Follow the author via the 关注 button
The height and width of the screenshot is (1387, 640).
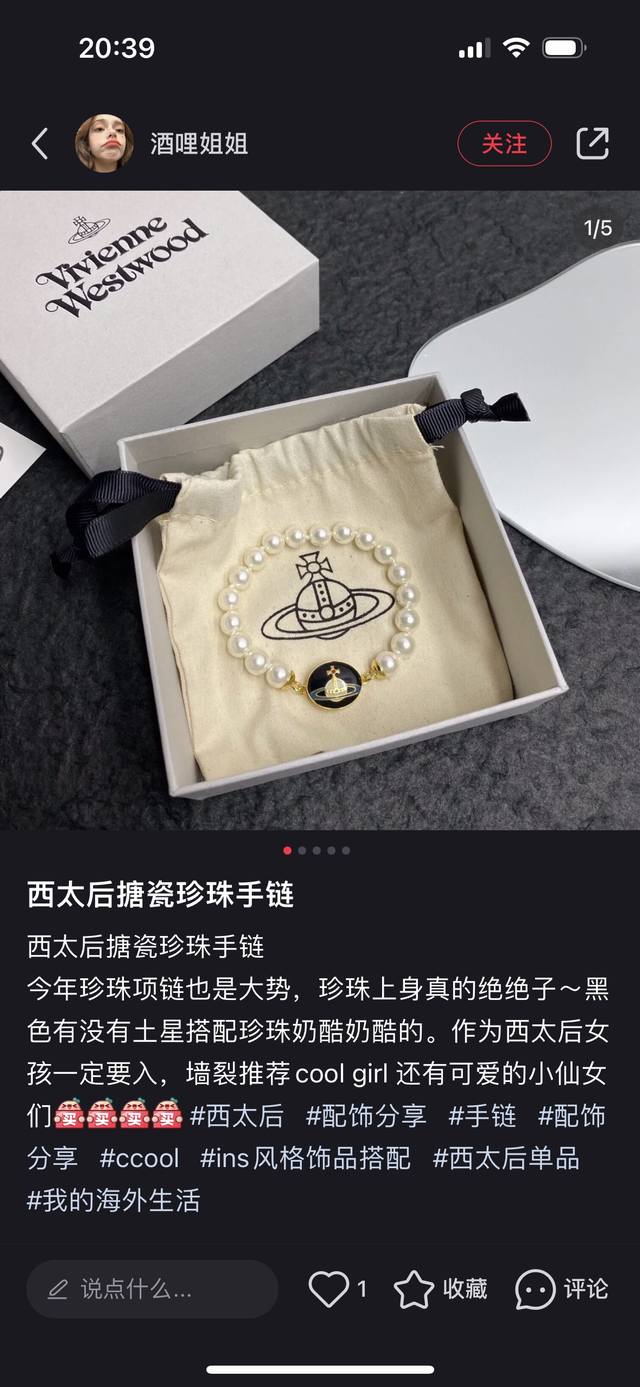pos(504,144)
